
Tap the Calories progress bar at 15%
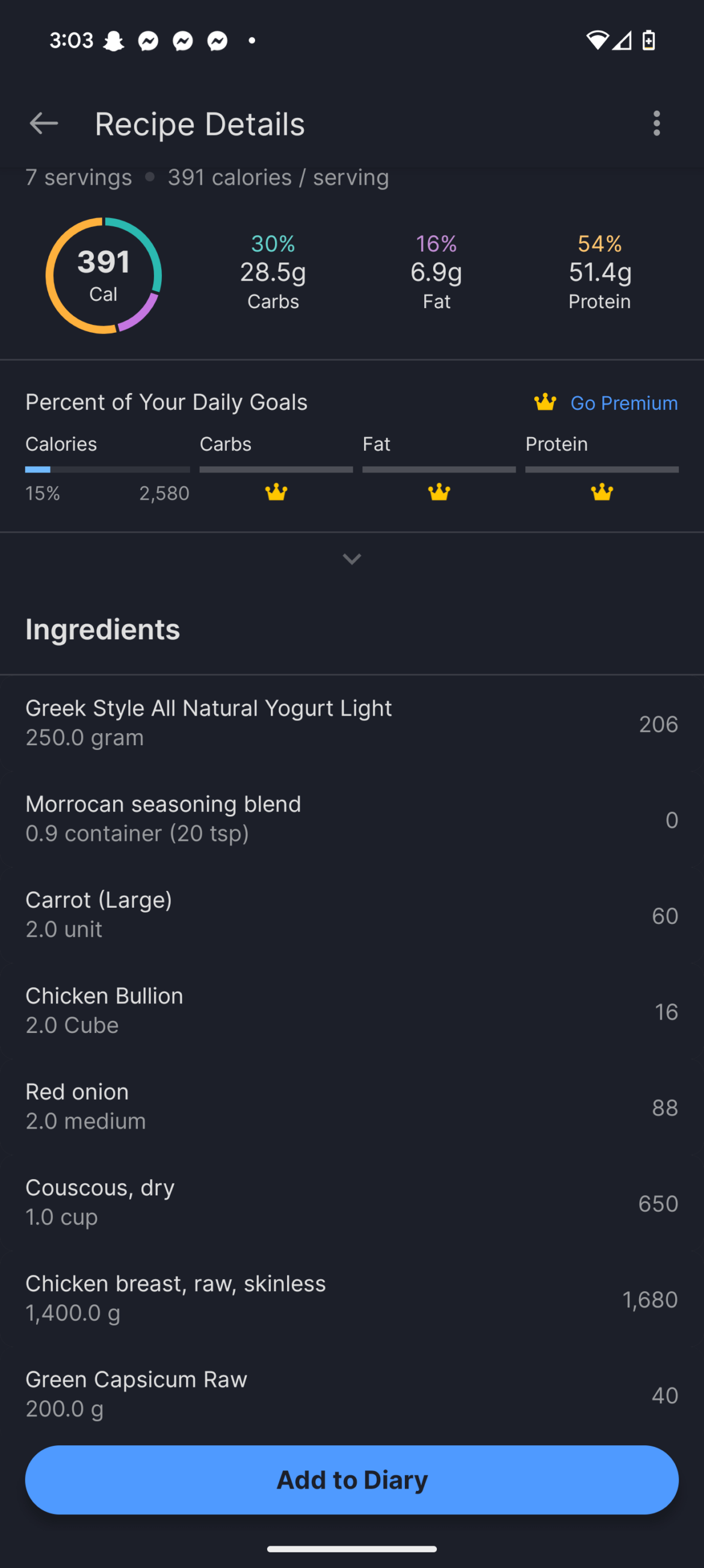tap(107, 469)
